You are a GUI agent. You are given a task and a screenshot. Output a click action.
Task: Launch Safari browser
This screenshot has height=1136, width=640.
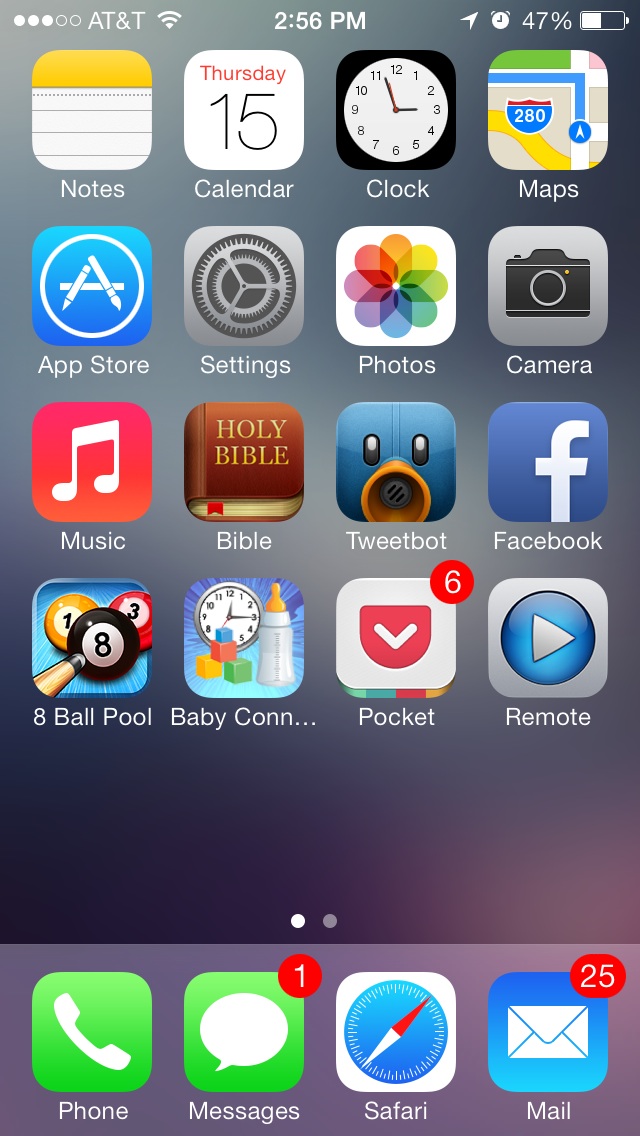[x=396, y=1032]
